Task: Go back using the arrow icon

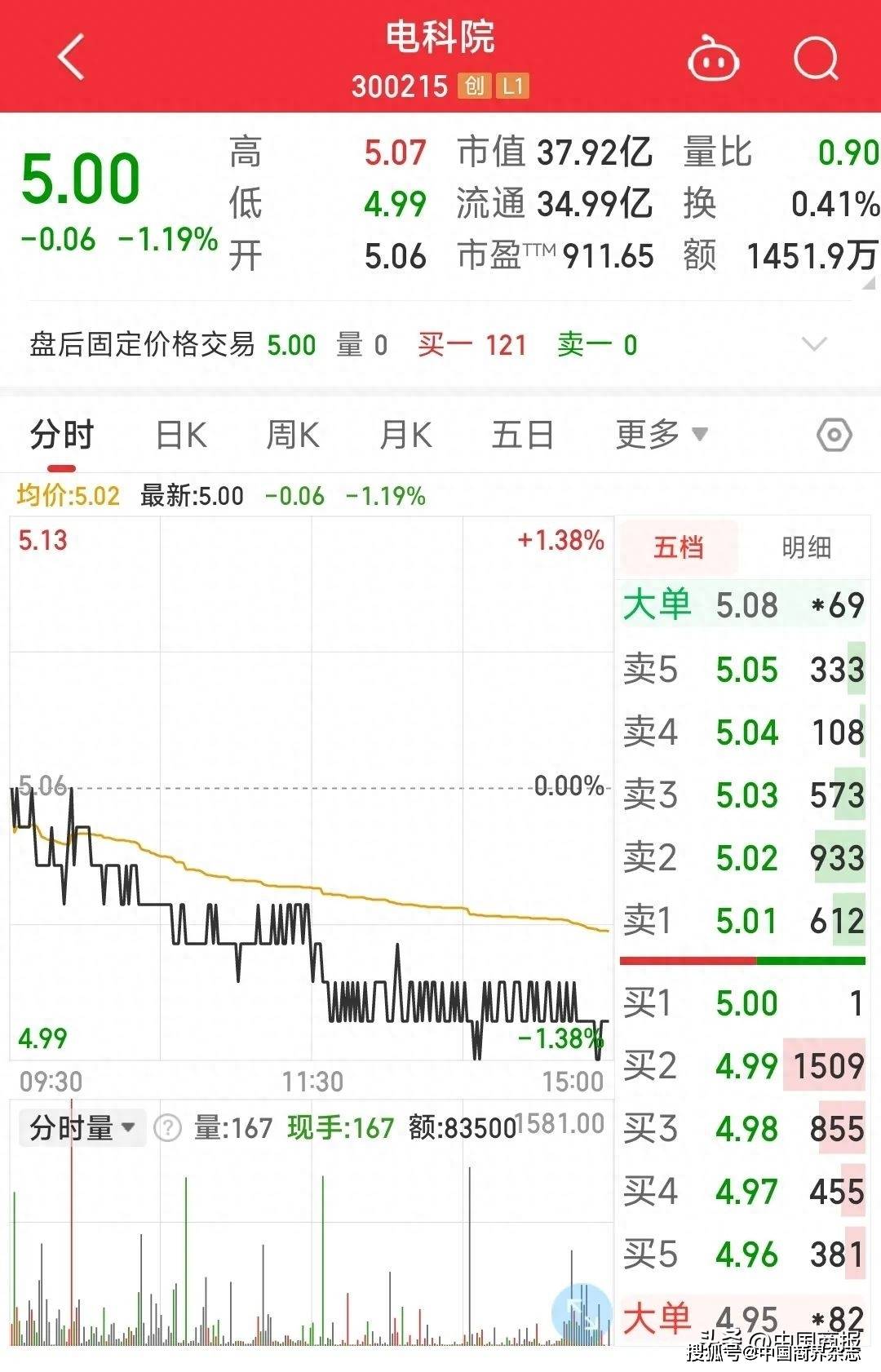Action: [x=72, y=57]
